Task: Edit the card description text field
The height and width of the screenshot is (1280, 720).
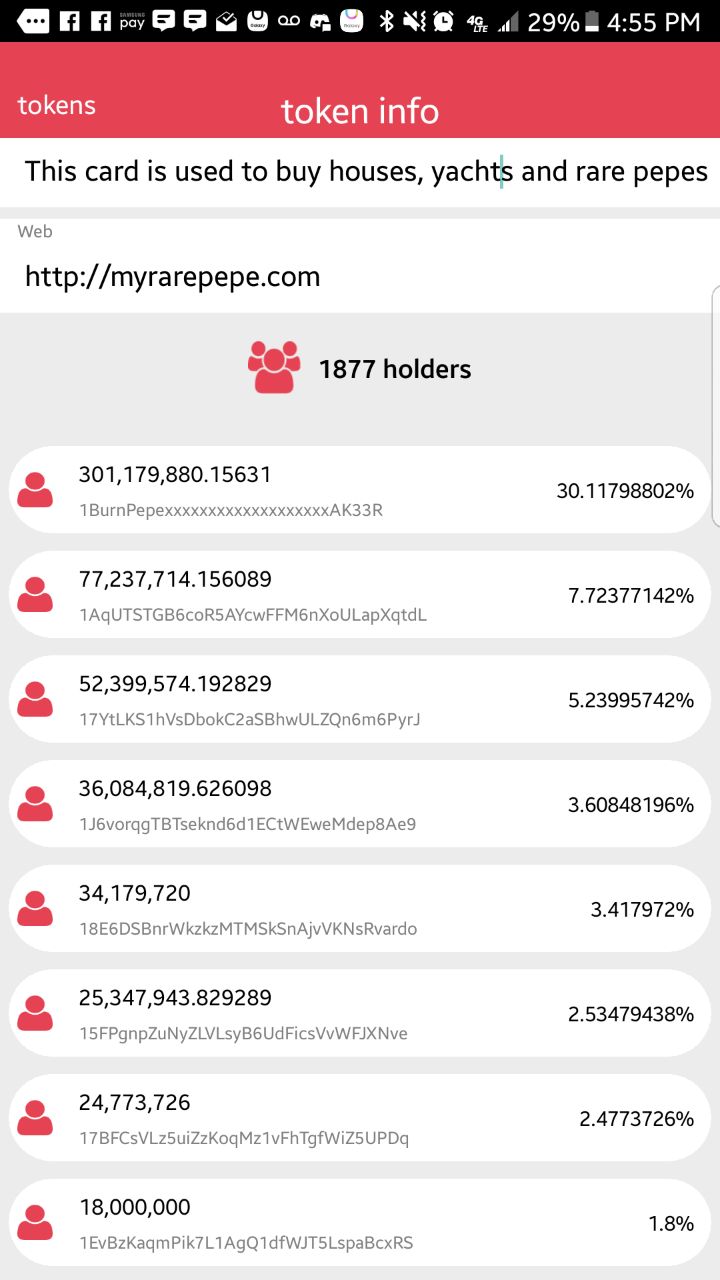Action: [360, 172]
